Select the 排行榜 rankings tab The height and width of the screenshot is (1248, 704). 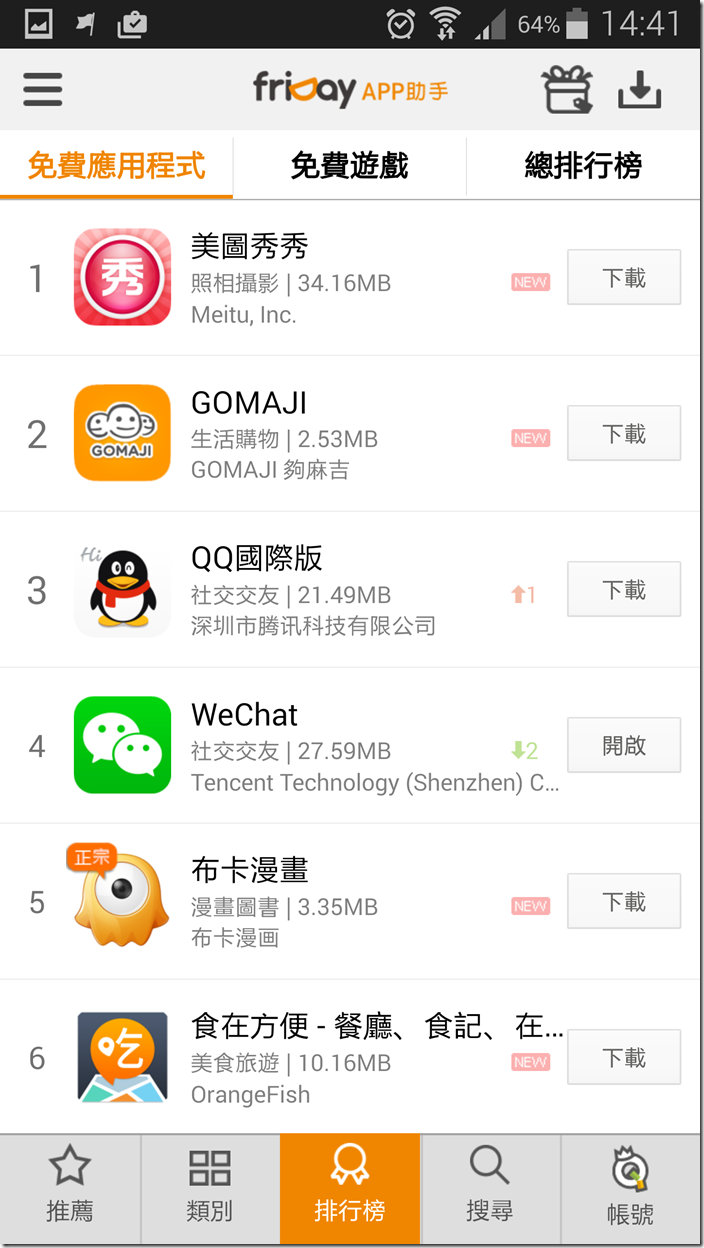pos(350,1190)
